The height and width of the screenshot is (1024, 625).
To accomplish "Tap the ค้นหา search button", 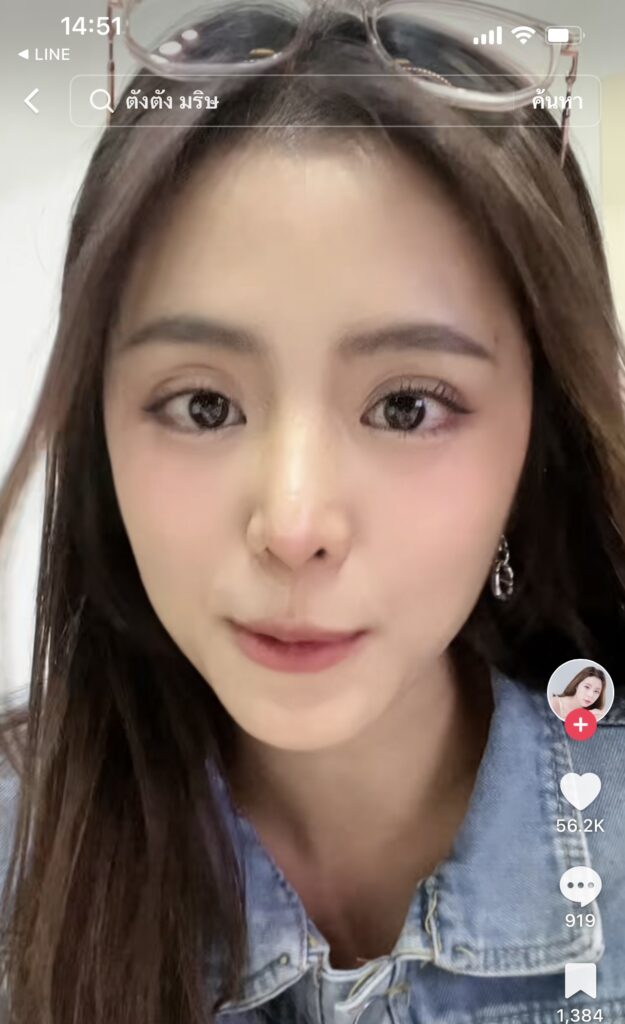I will [557, 101].
